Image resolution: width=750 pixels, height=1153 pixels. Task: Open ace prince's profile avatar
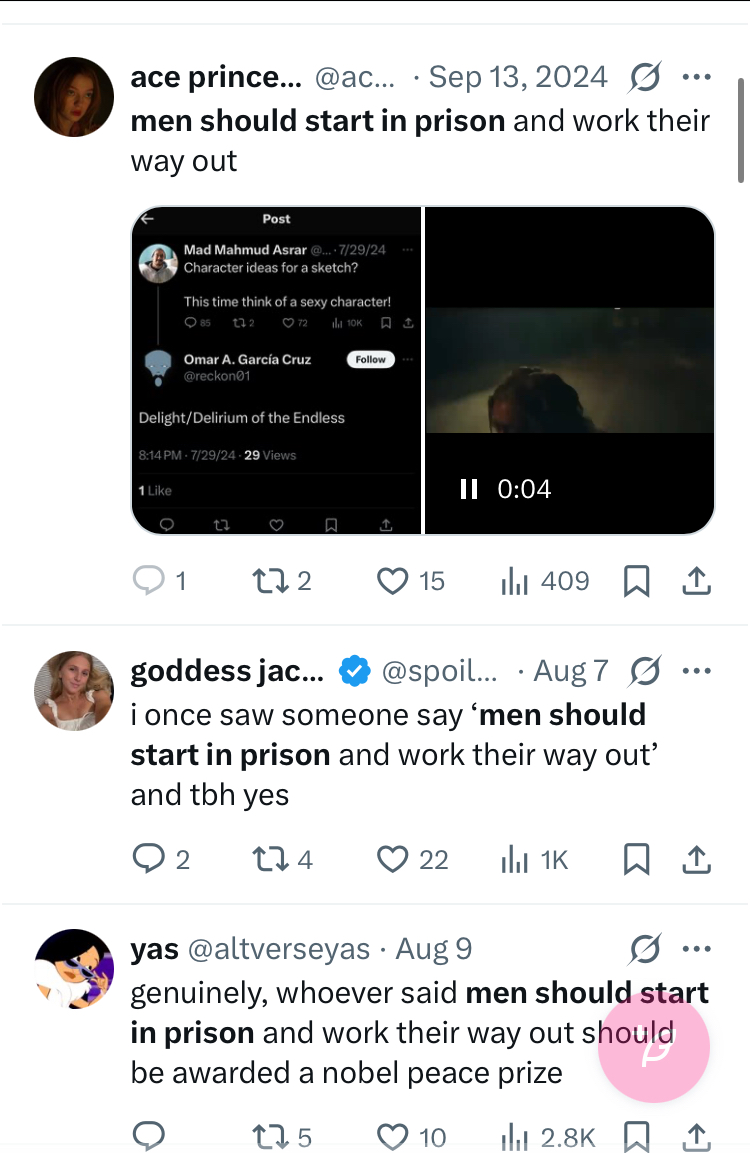pos(73,96)
